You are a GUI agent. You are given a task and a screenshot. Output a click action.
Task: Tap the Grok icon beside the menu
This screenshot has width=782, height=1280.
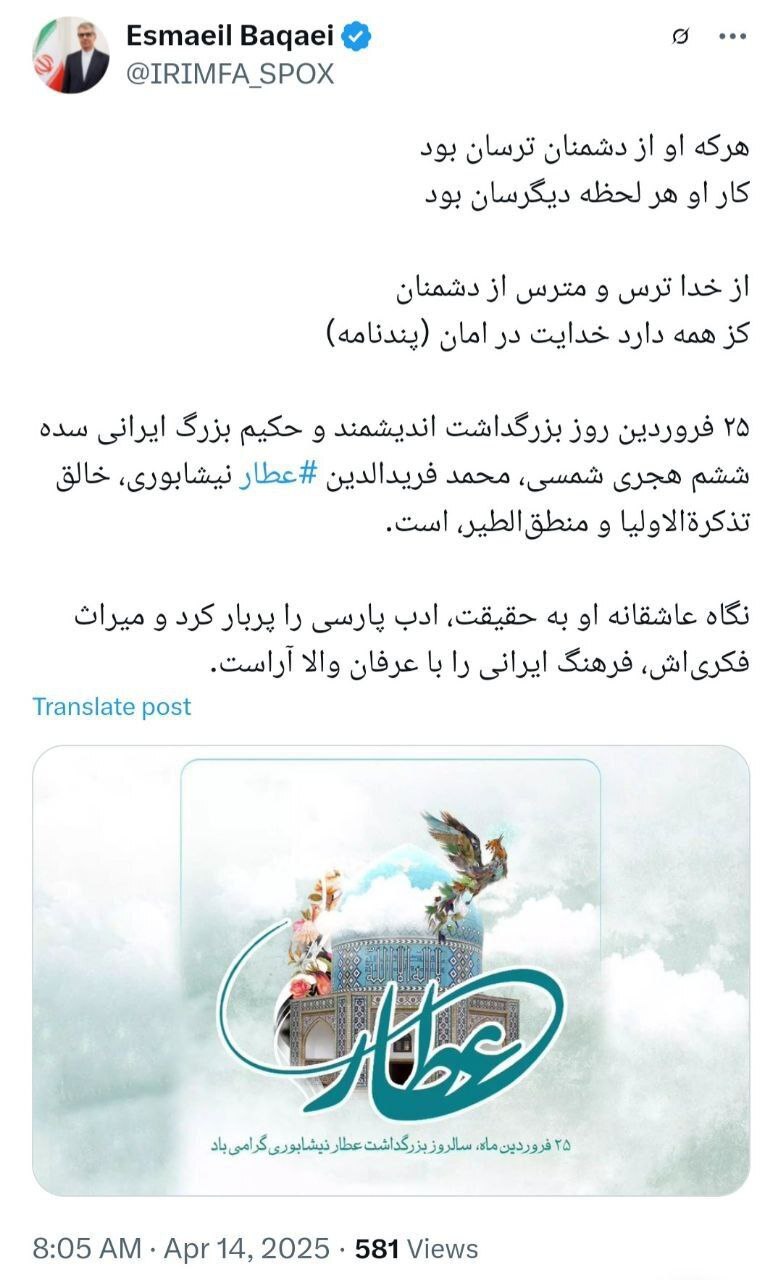[x=681, y=38]
